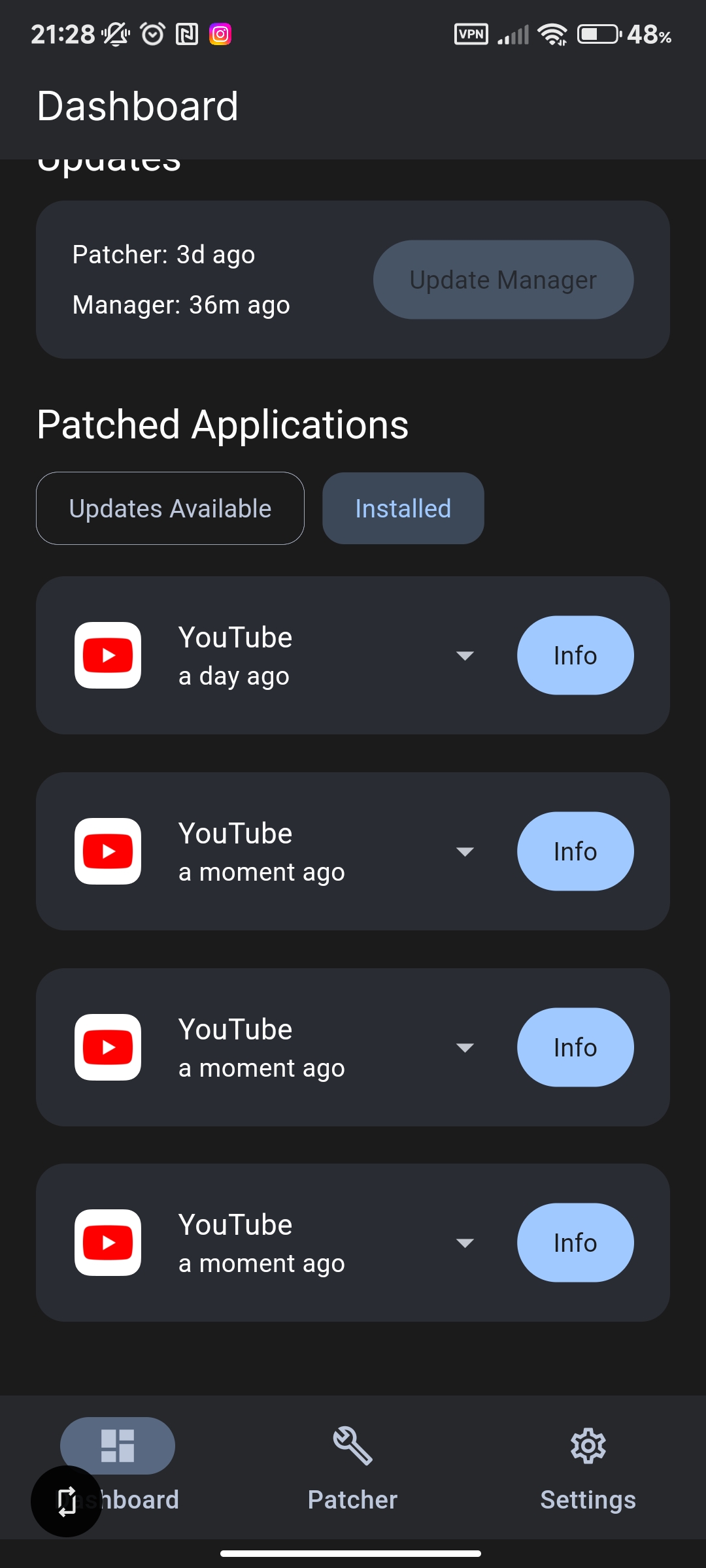Open Info for the topmost YouTube app
The image size is (706, 1568).
(575, 655)
